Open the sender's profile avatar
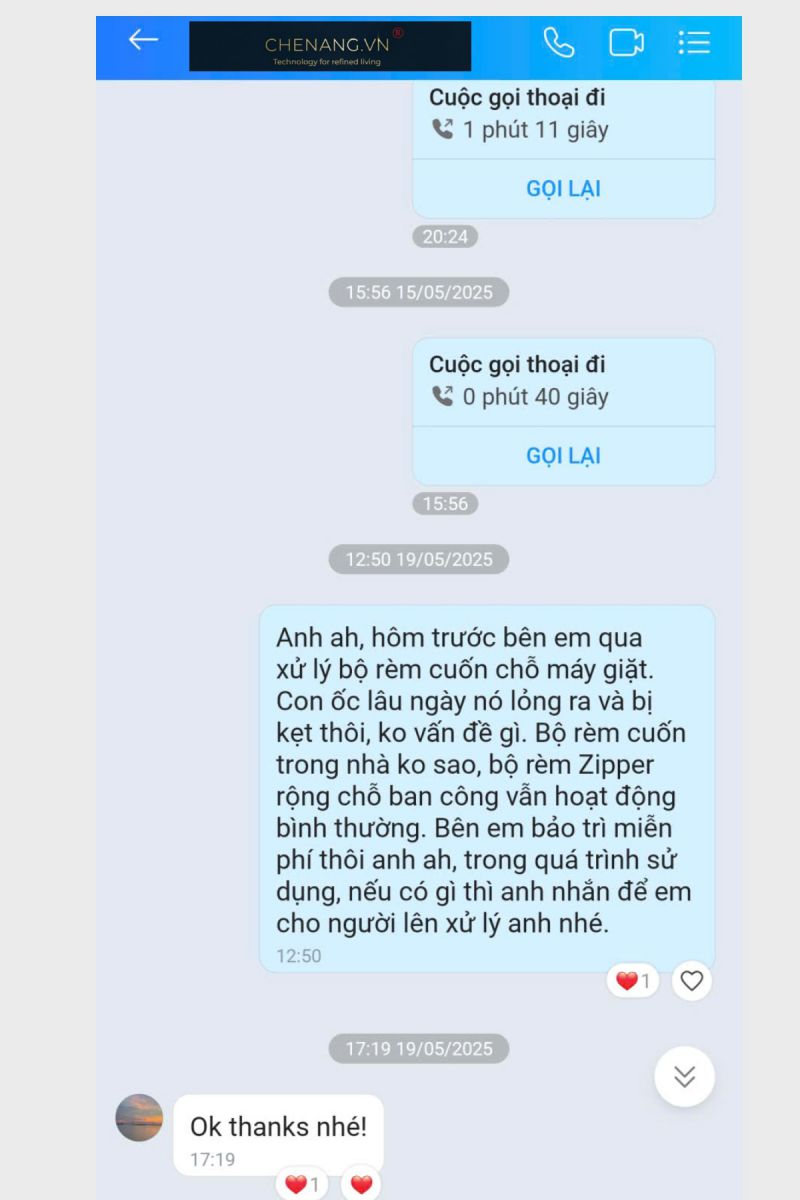This screenshot has height=1200, width=800. [139, 1117]
